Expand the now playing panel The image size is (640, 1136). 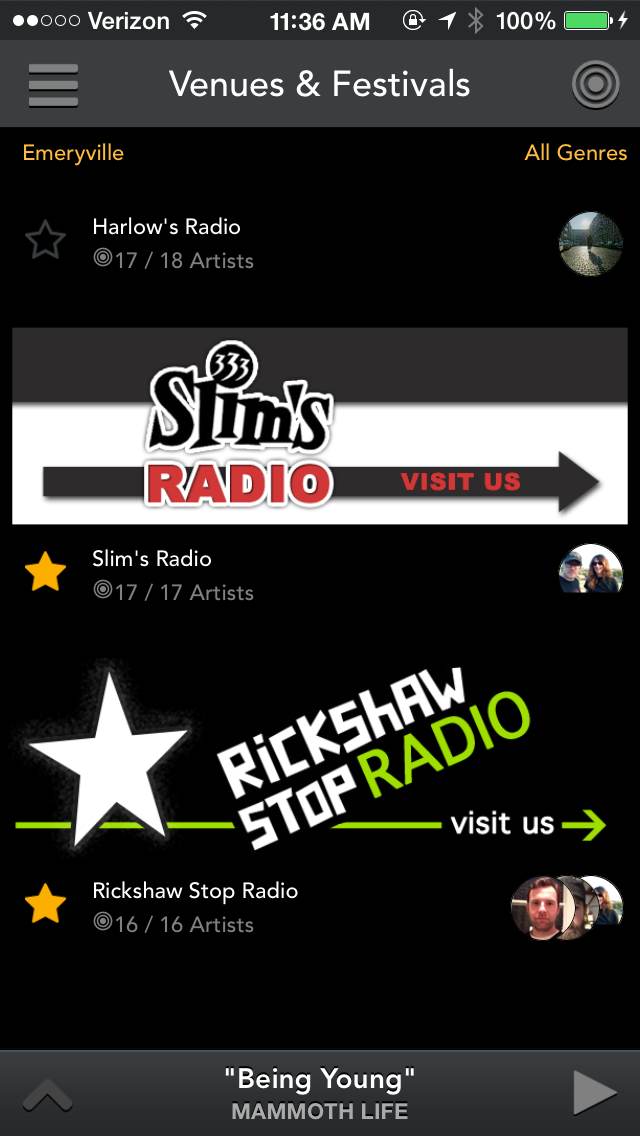pos(47,1095)
